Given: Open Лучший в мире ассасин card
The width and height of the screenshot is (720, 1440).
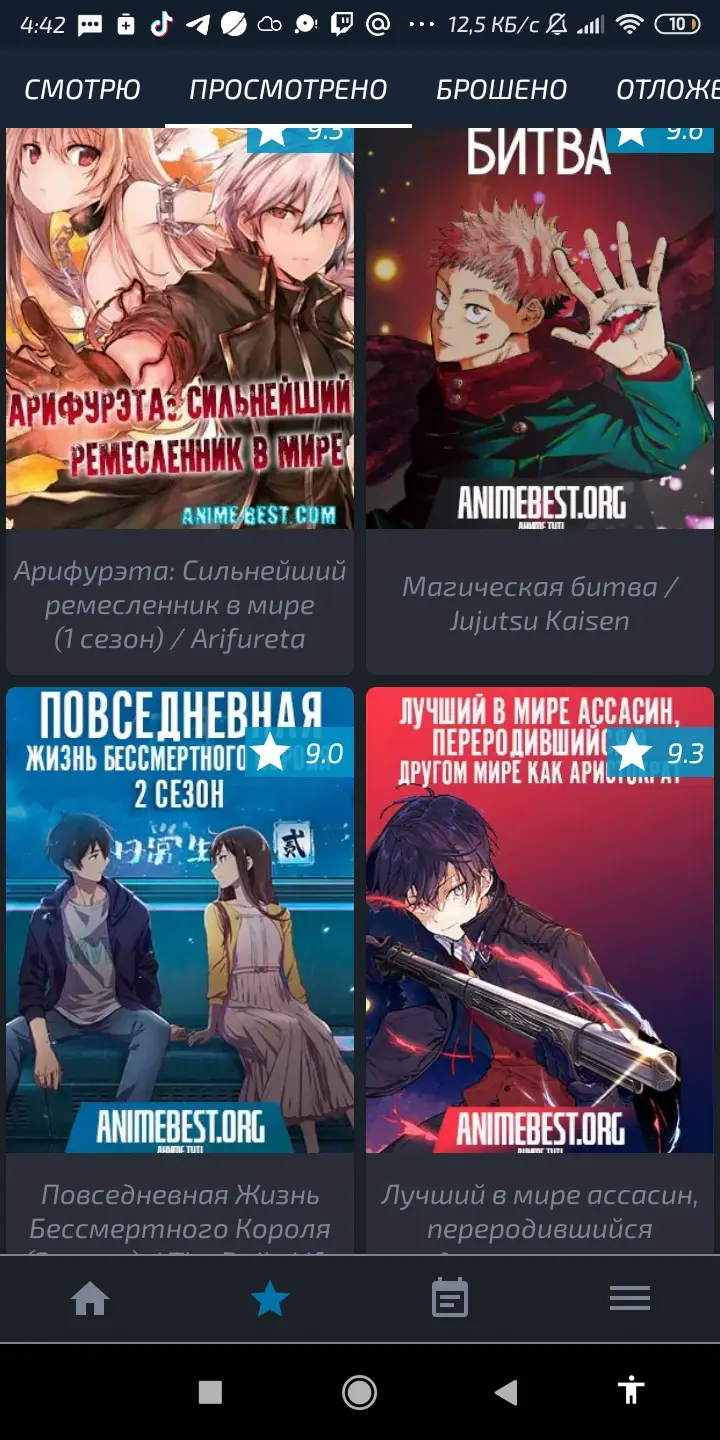Looking at the screenshot, I should tap(540, 970).
